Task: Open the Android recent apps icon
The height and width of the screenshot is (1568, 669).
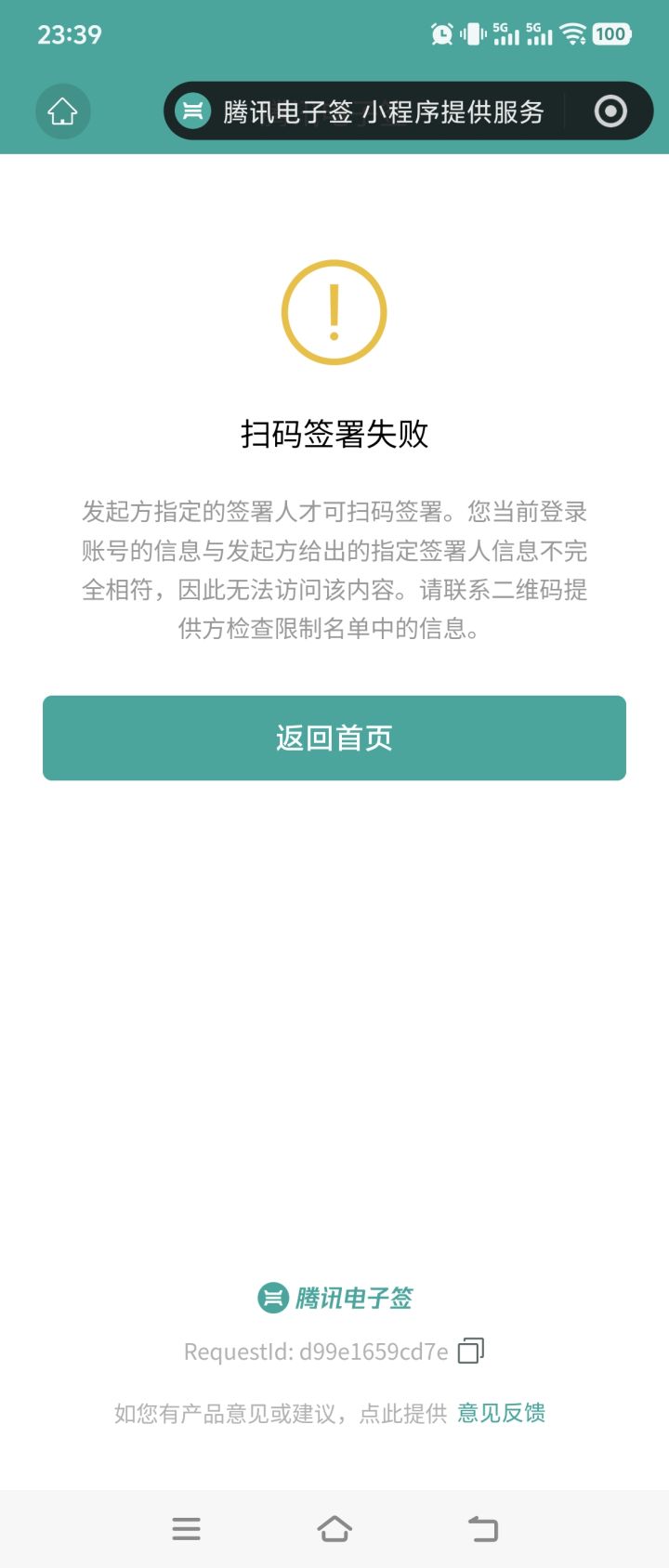Action: coord(186,1527)
